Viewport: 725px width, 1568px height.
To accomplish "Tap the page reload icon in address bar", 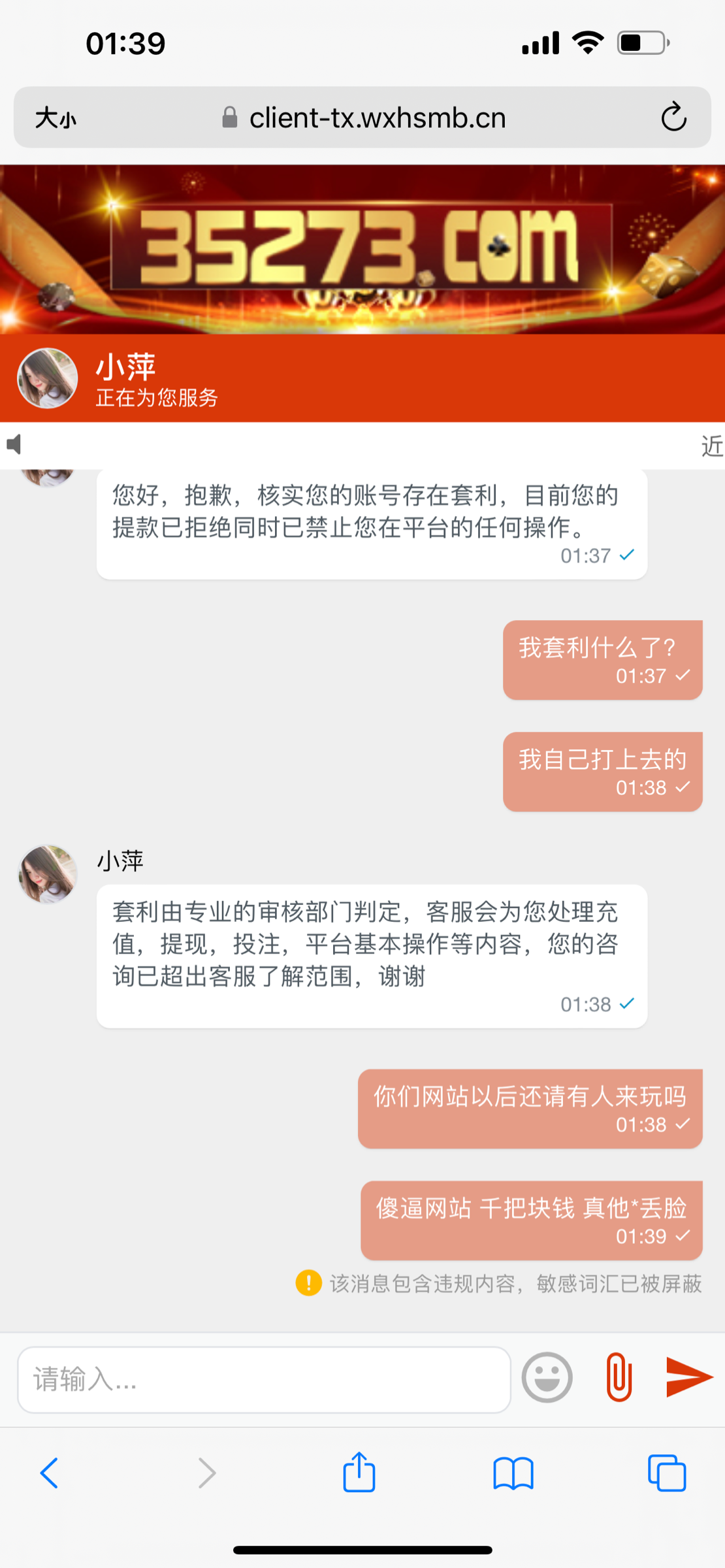I will [673, 118].
